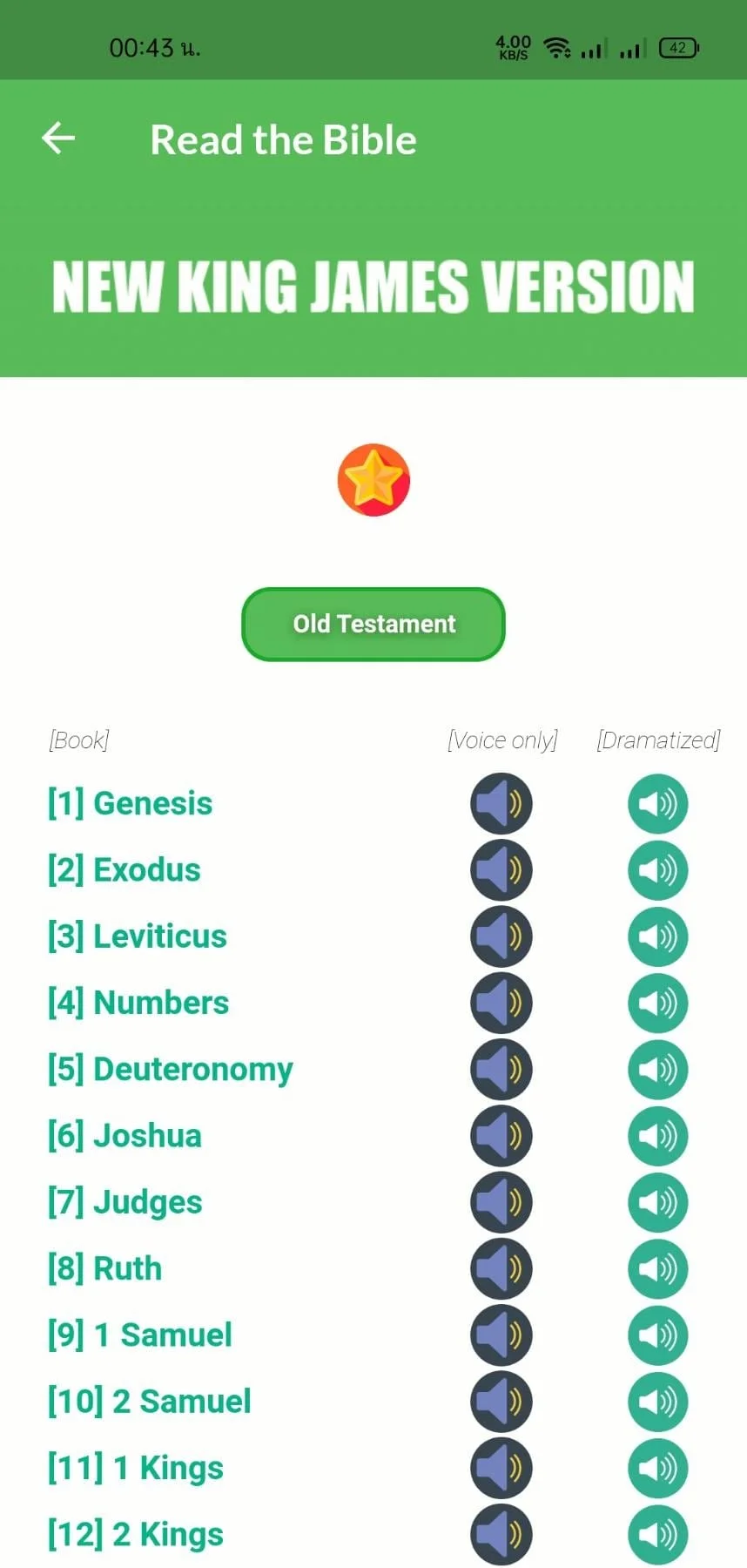This screenshot has width=747, height=1568.
Task: Play dramatized audio for 1 Samuel
Action: pyautogui.click(x=658, y=1335)
